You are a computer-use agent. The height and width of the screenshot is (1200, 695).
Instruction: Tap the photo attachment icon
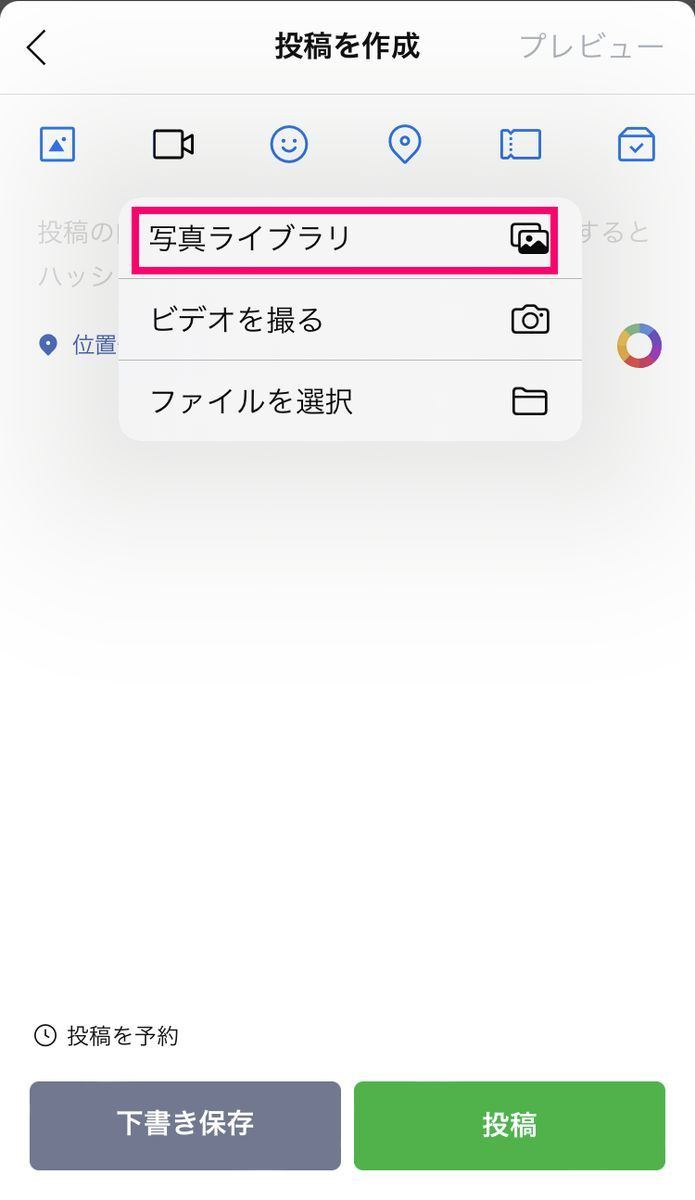tap(58, 145)
